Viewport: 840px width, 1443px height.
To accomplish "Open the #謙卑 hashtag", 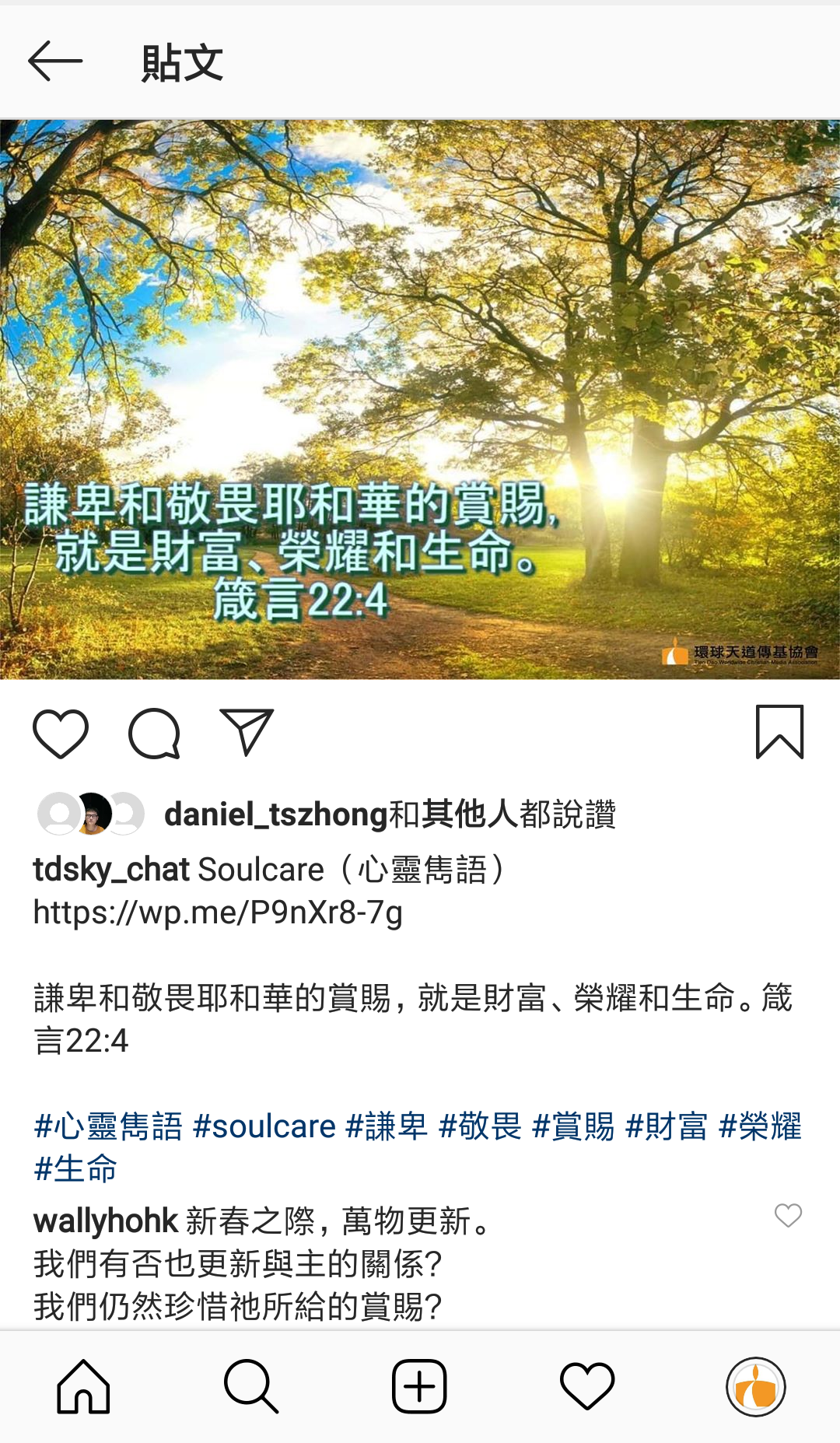I will (387, 1126).
